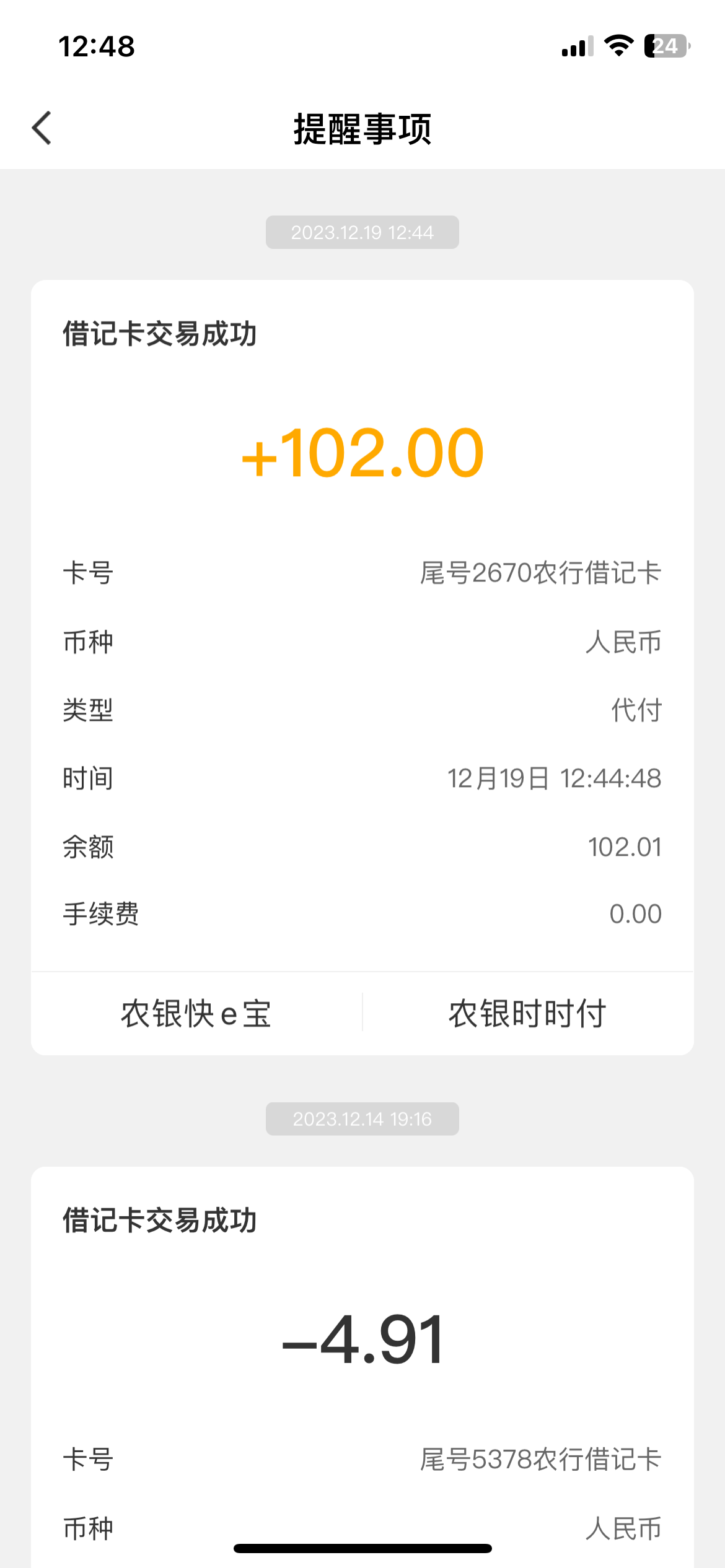
Task: Open the +102.00 借记卡交易成功 card
Action: pyautogui.click(x=362, y=619)
